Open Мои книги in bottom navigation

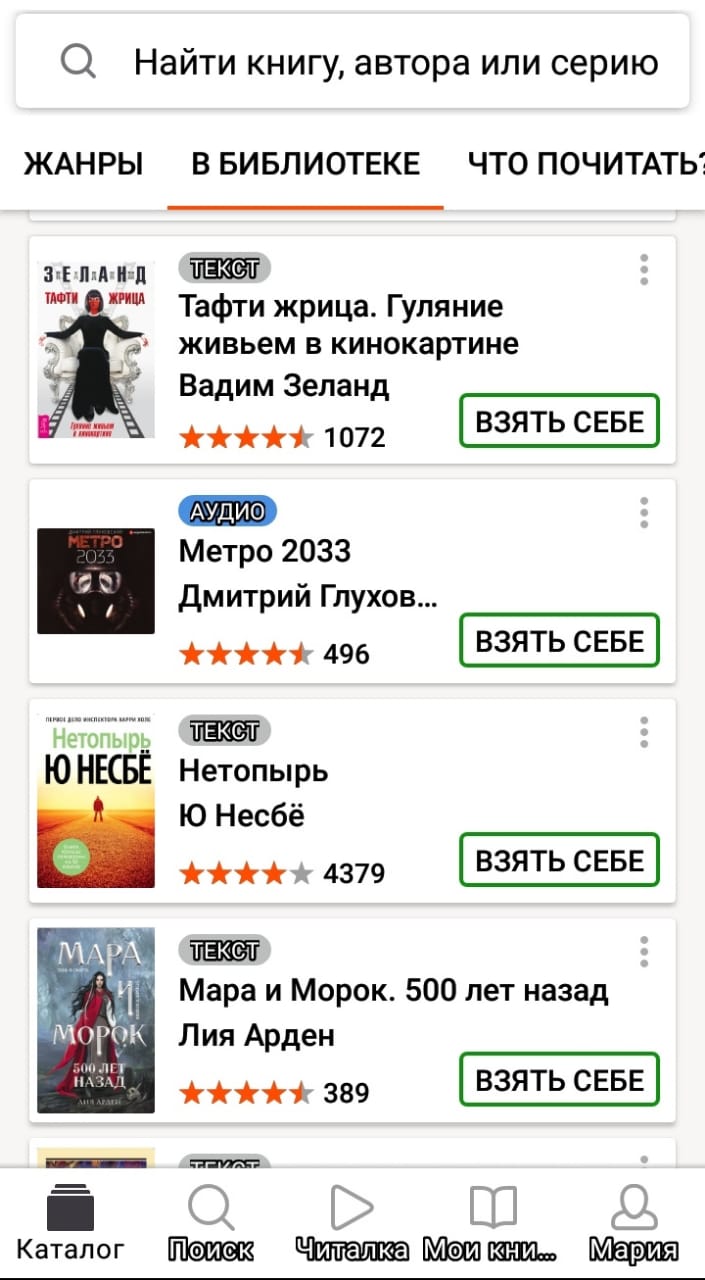tap(491, 1222)
